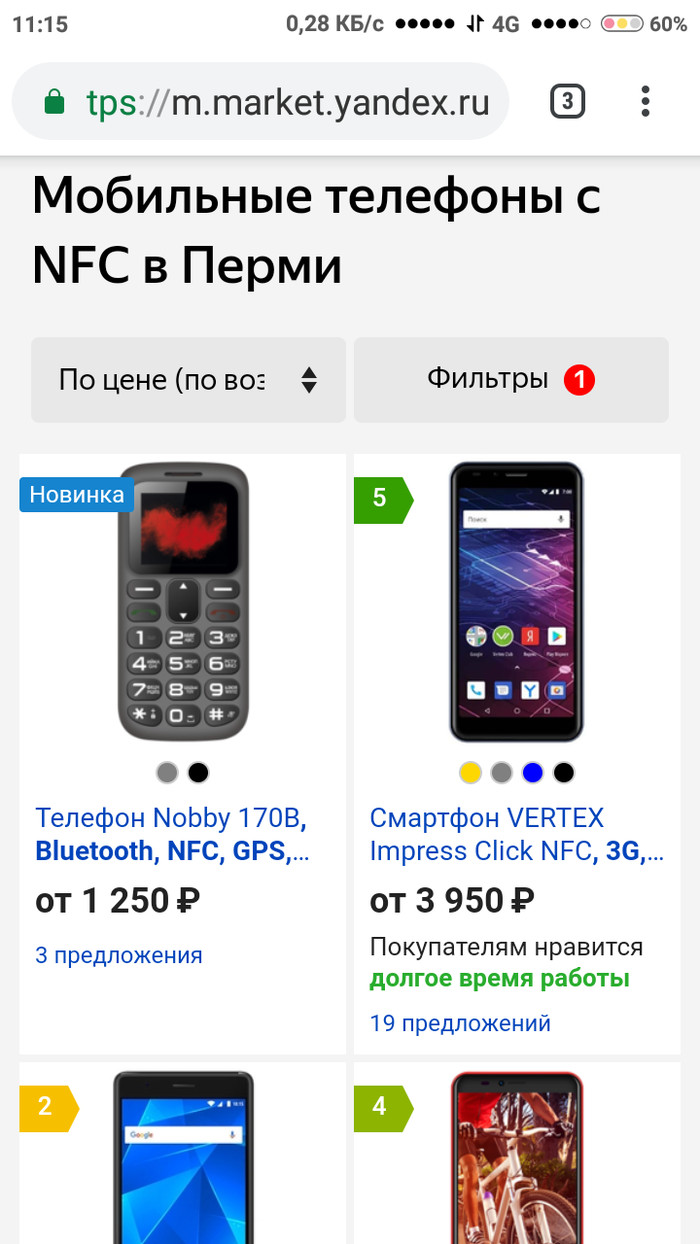The height and width of the screenshot is (1244, 700).
Task: Expand the price sorting dropdown
Action: [x=188, y=380]
